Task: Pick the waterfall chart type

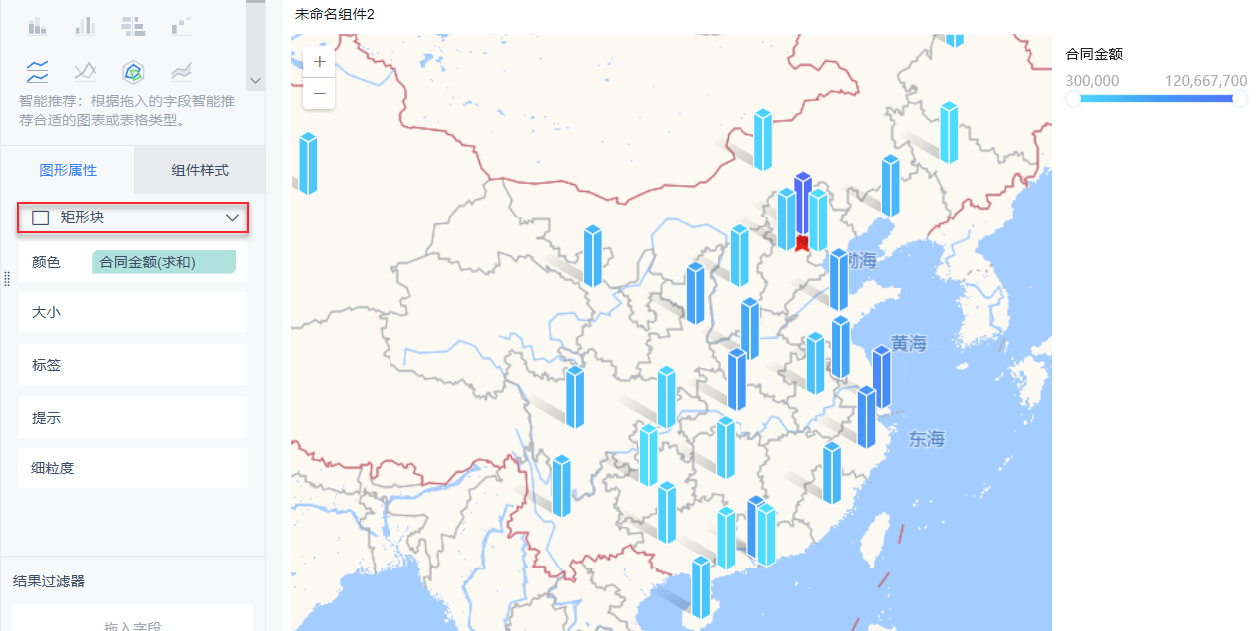Action: (181, 25)
